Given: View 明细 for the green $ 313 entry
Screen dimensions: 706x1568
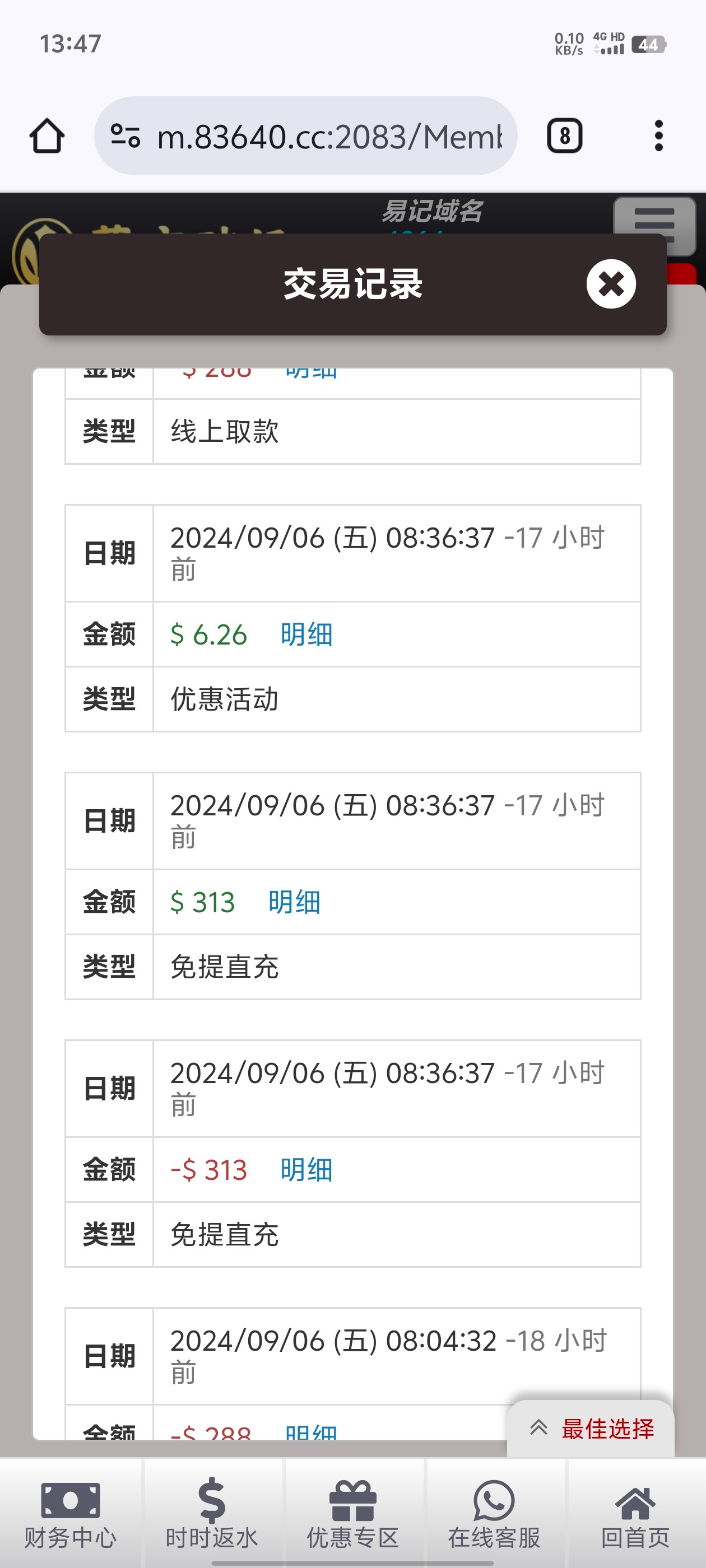Looking at the screenshot, I should pos(294,902).
